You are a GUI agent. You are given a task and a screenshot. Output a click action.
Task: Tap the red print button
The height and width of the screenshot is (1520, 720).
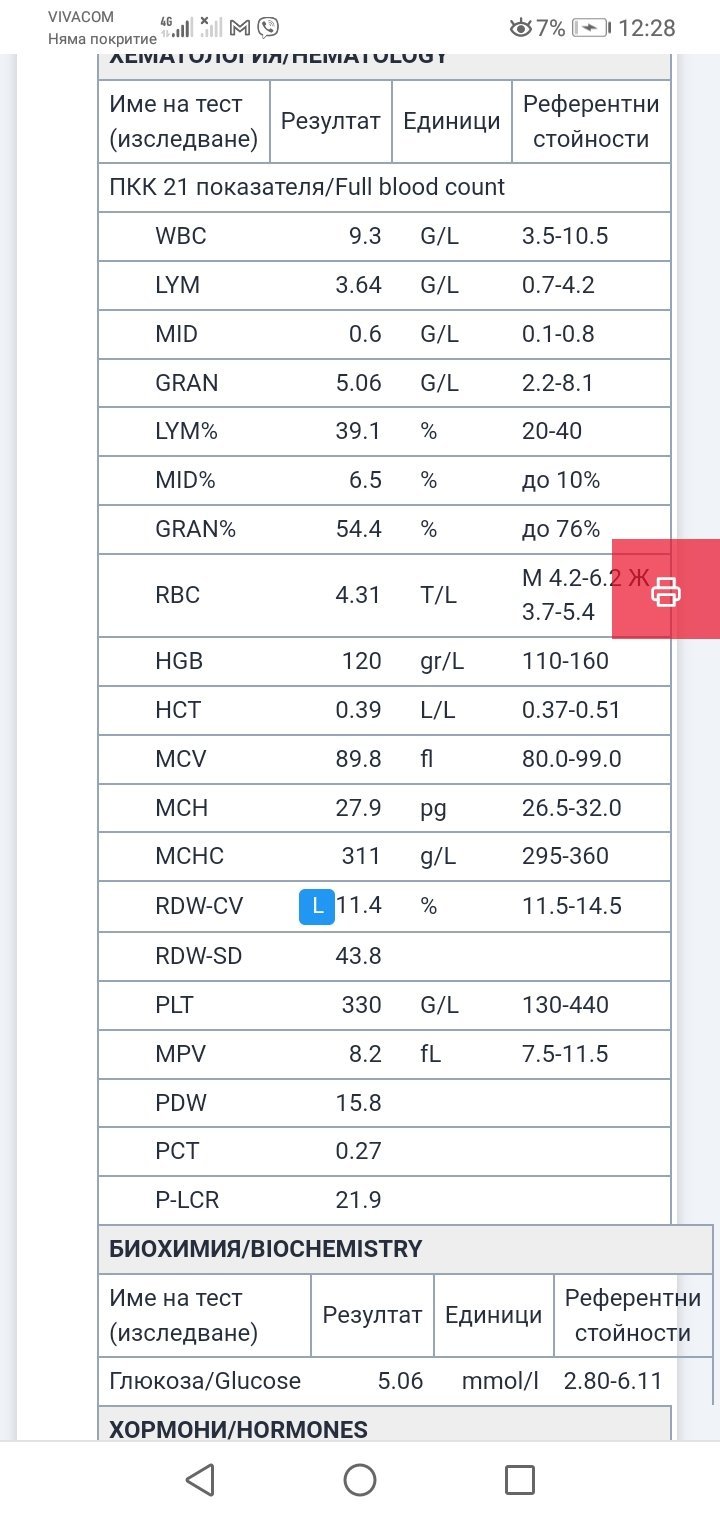666,589
